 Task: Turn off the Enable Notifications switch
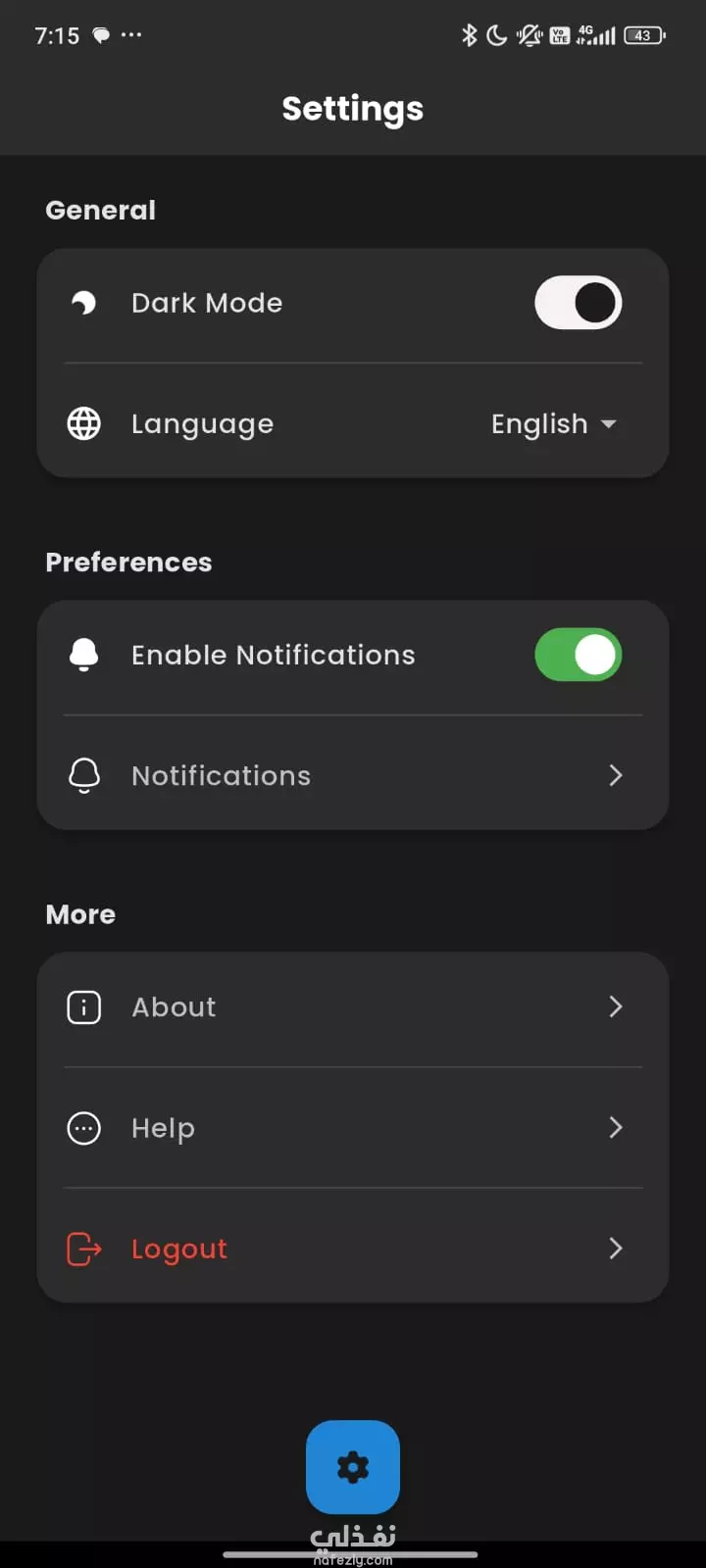click(x=578, y=655)
